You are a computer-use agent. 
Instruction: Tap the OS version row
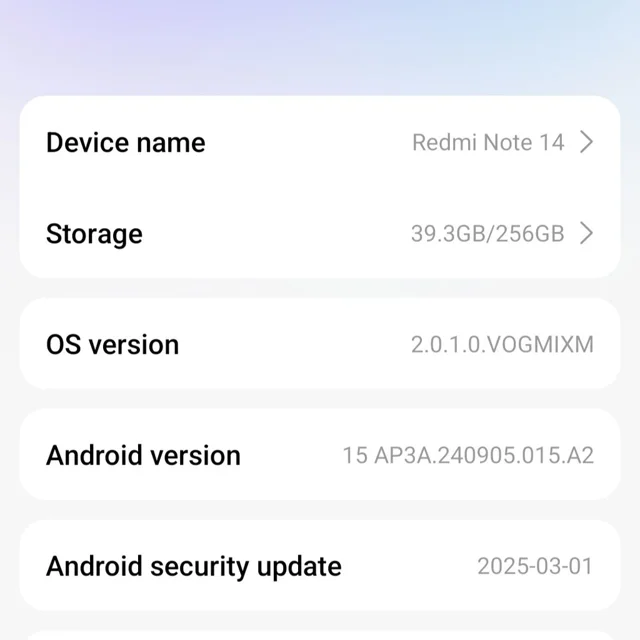click(x=320, y=344)
